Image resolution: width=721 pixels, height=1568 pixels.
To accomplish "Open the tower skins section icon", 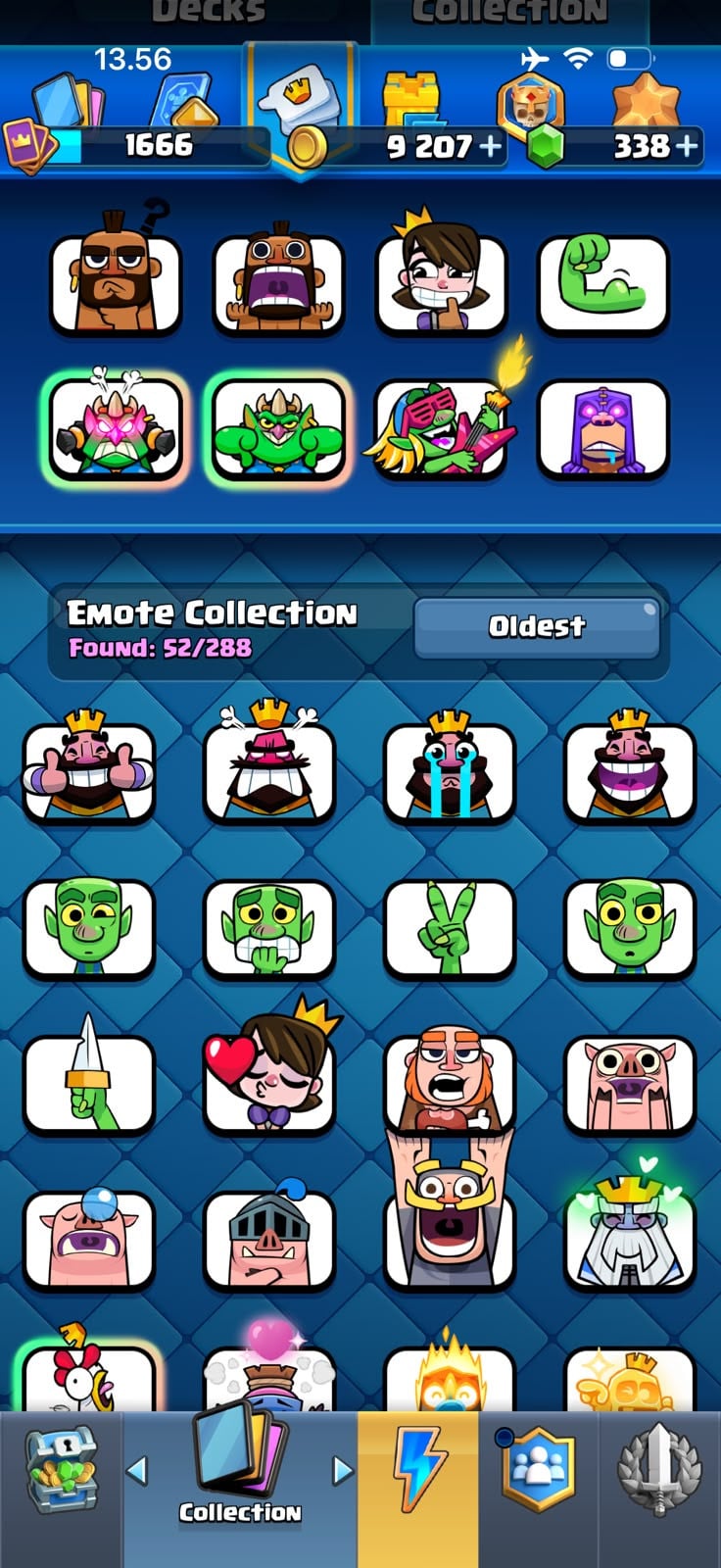I will click(x=411, y=98).
